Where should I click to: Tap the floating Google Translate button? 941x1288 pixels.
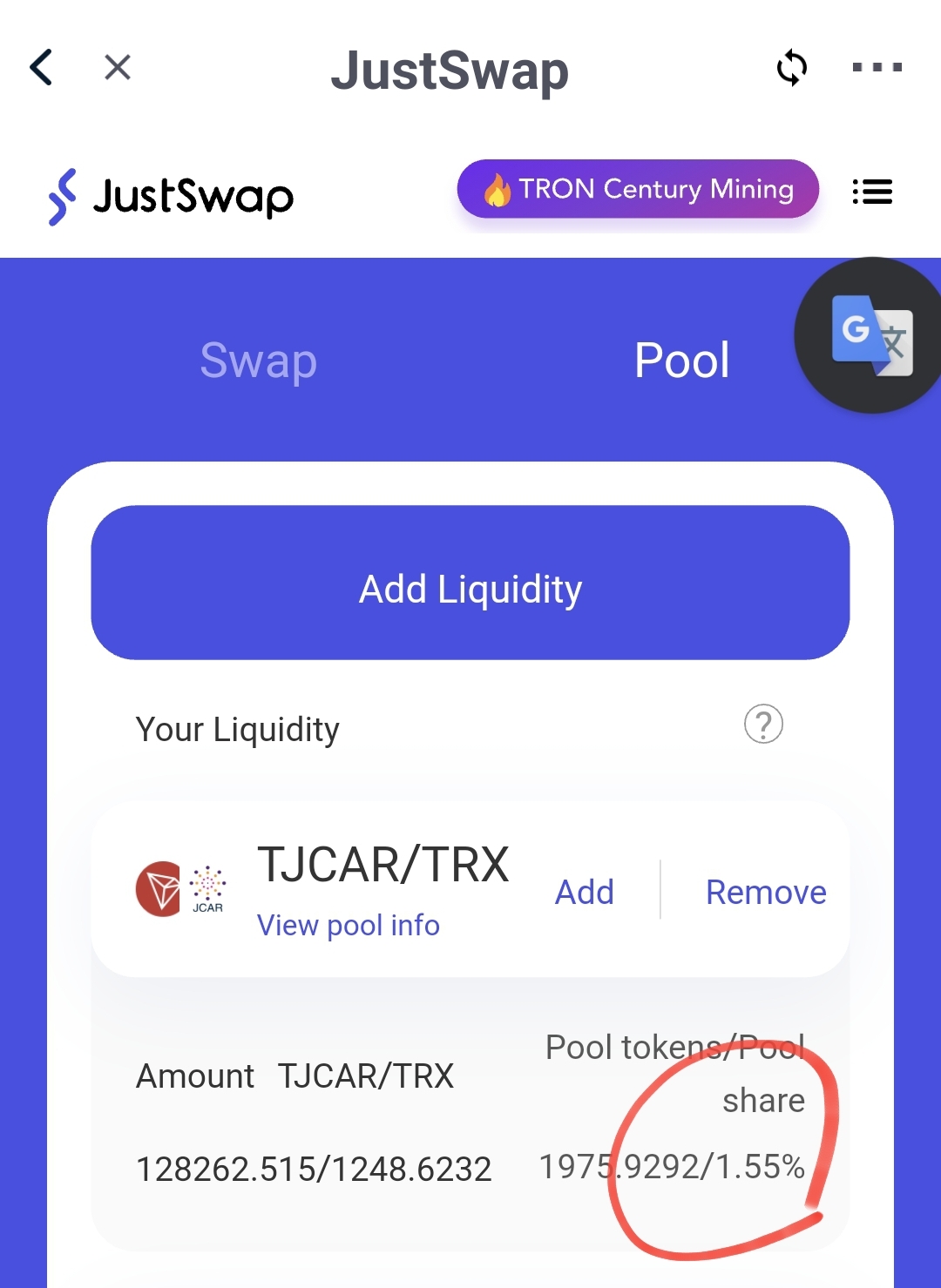click(871, 335)
